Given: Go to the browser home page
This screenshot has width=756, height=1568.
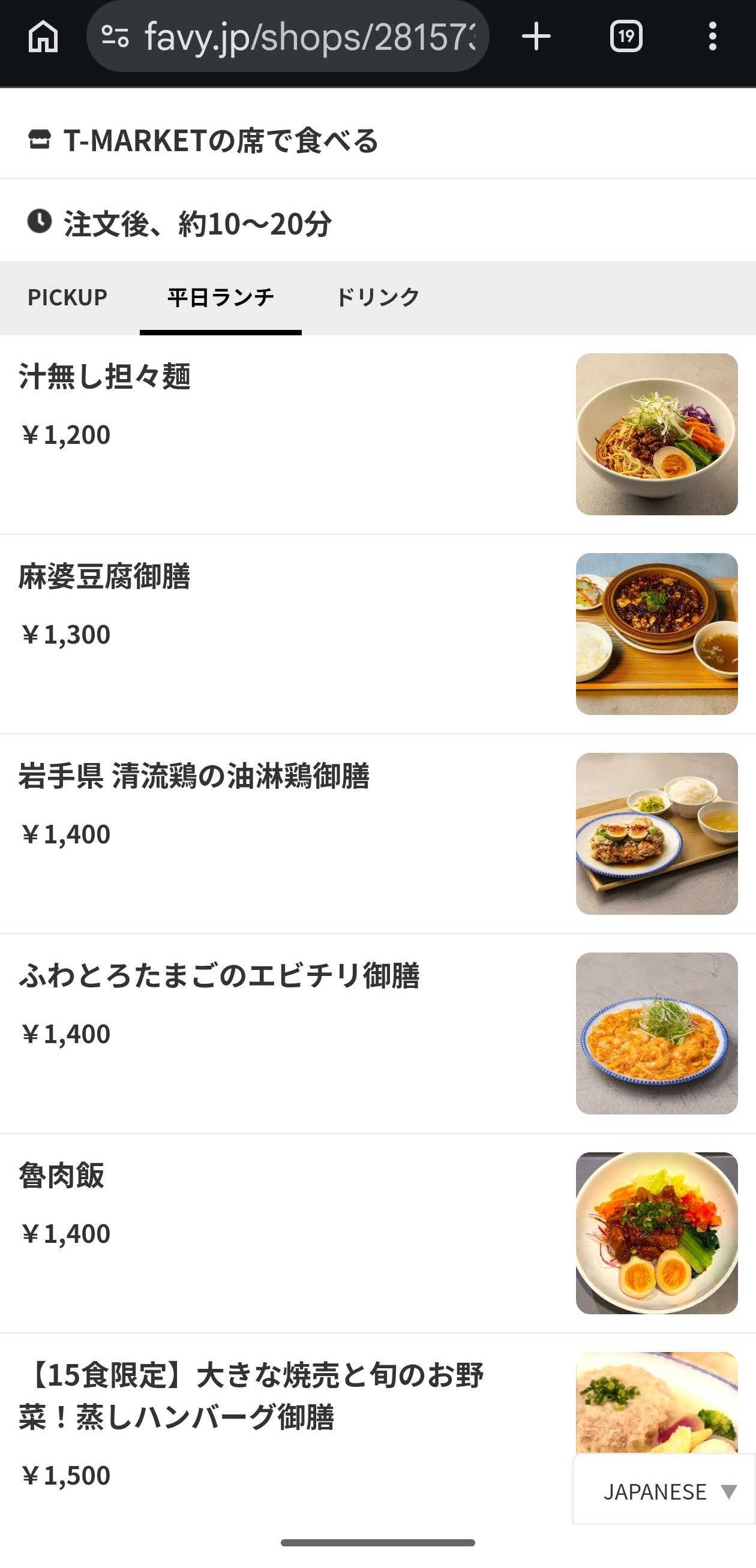Looking at the screenshot, I should 43,37.
